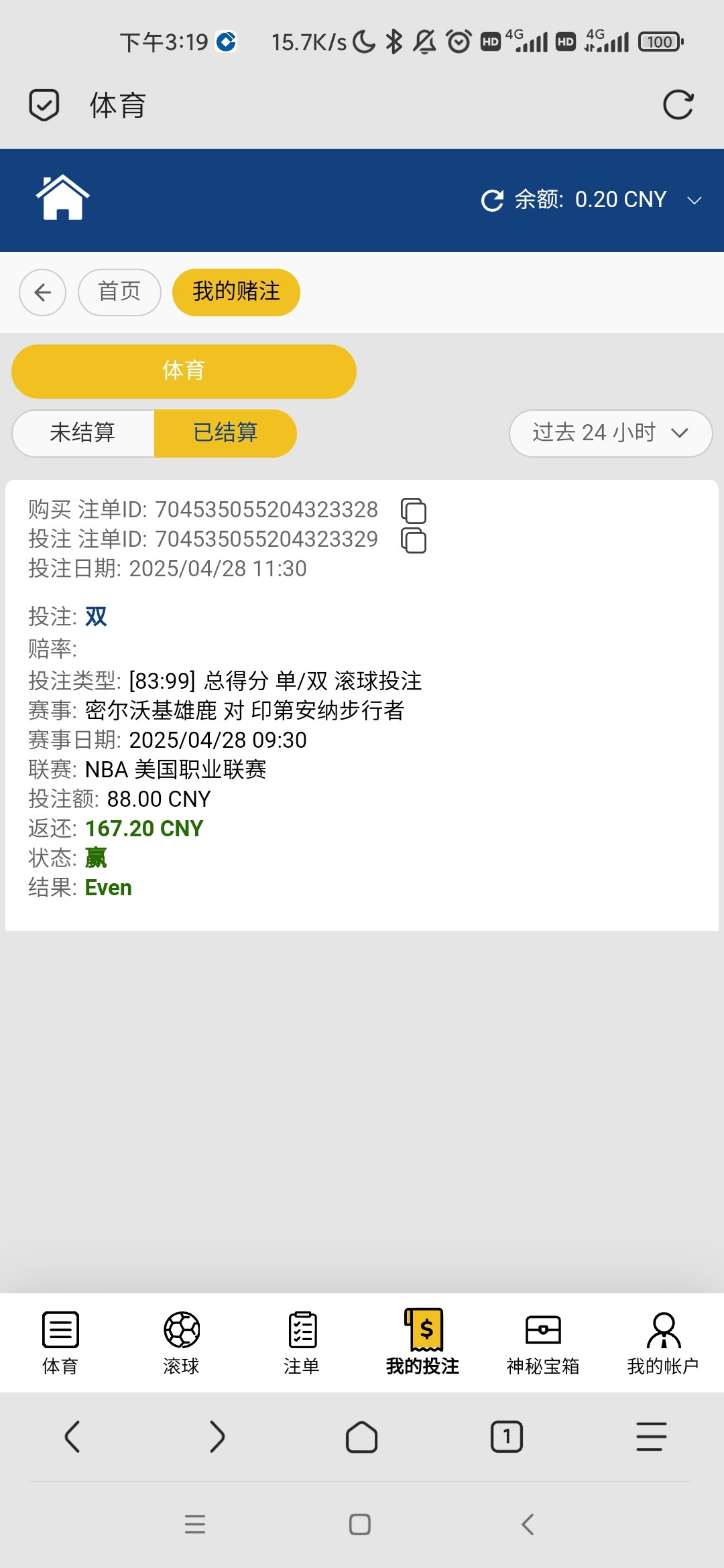724x1568 pixels.
Task: Expand the balance dropdown chevron
Action: [x=695, y=200]
